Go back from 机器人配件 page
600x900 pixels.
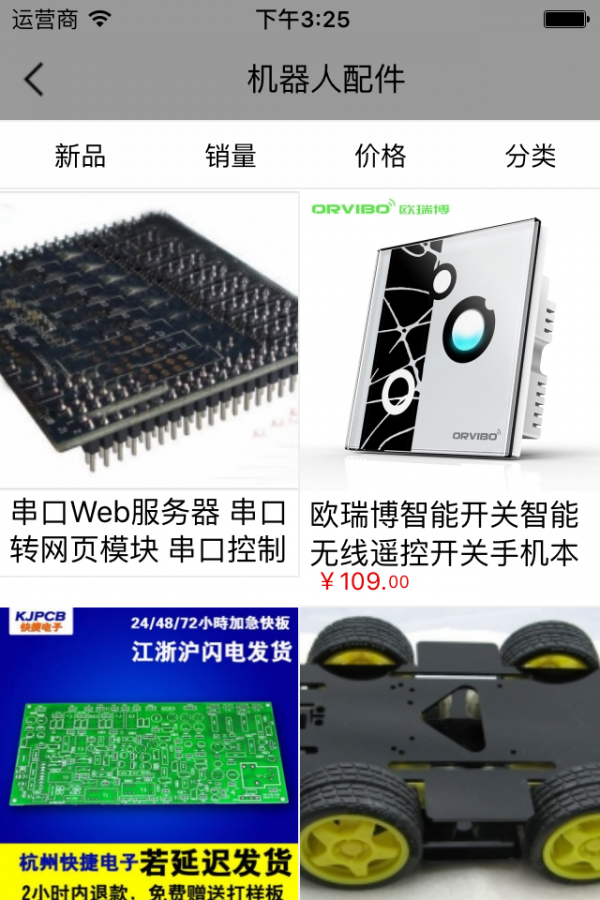pos(35,79)
